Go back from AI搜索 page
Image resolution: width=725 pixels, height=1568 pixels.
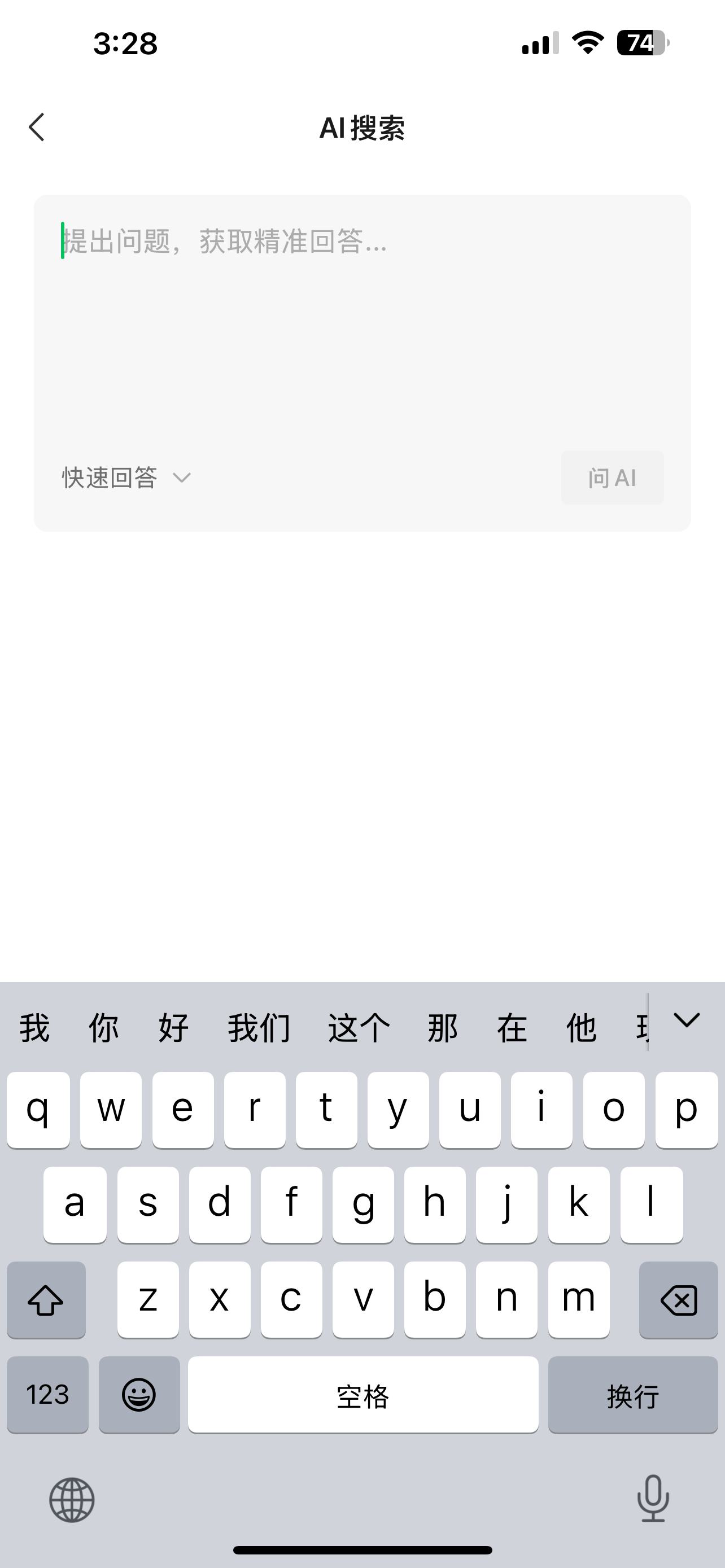(x=37, y=127)
